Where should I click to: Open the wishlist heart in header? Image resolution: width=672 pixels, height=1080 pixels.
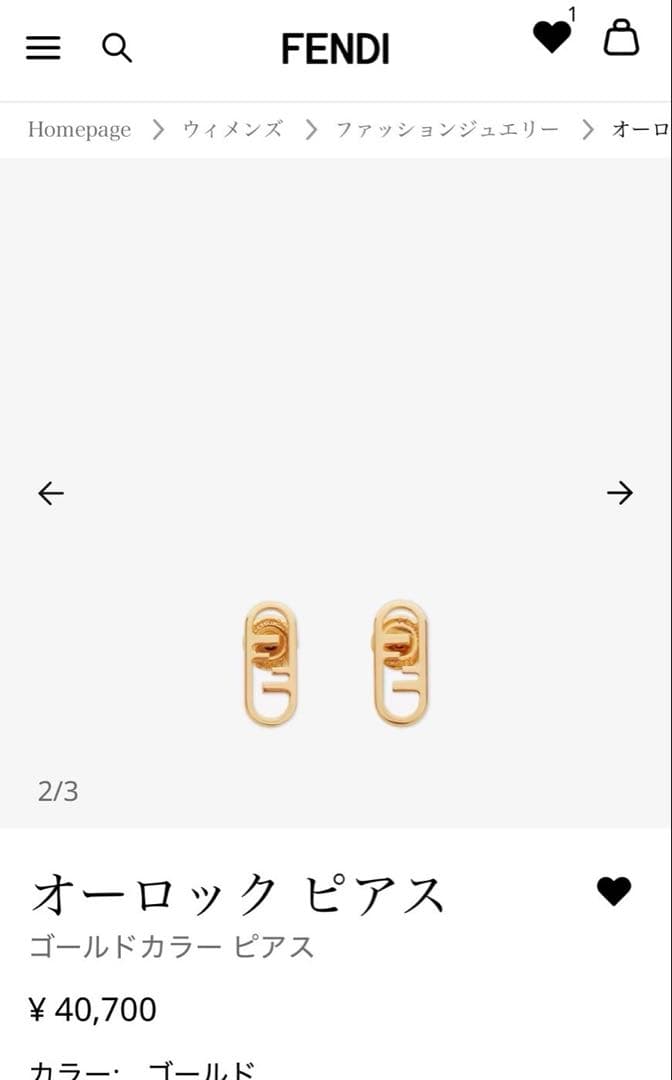pyautogui.click(x=551, y=38)
